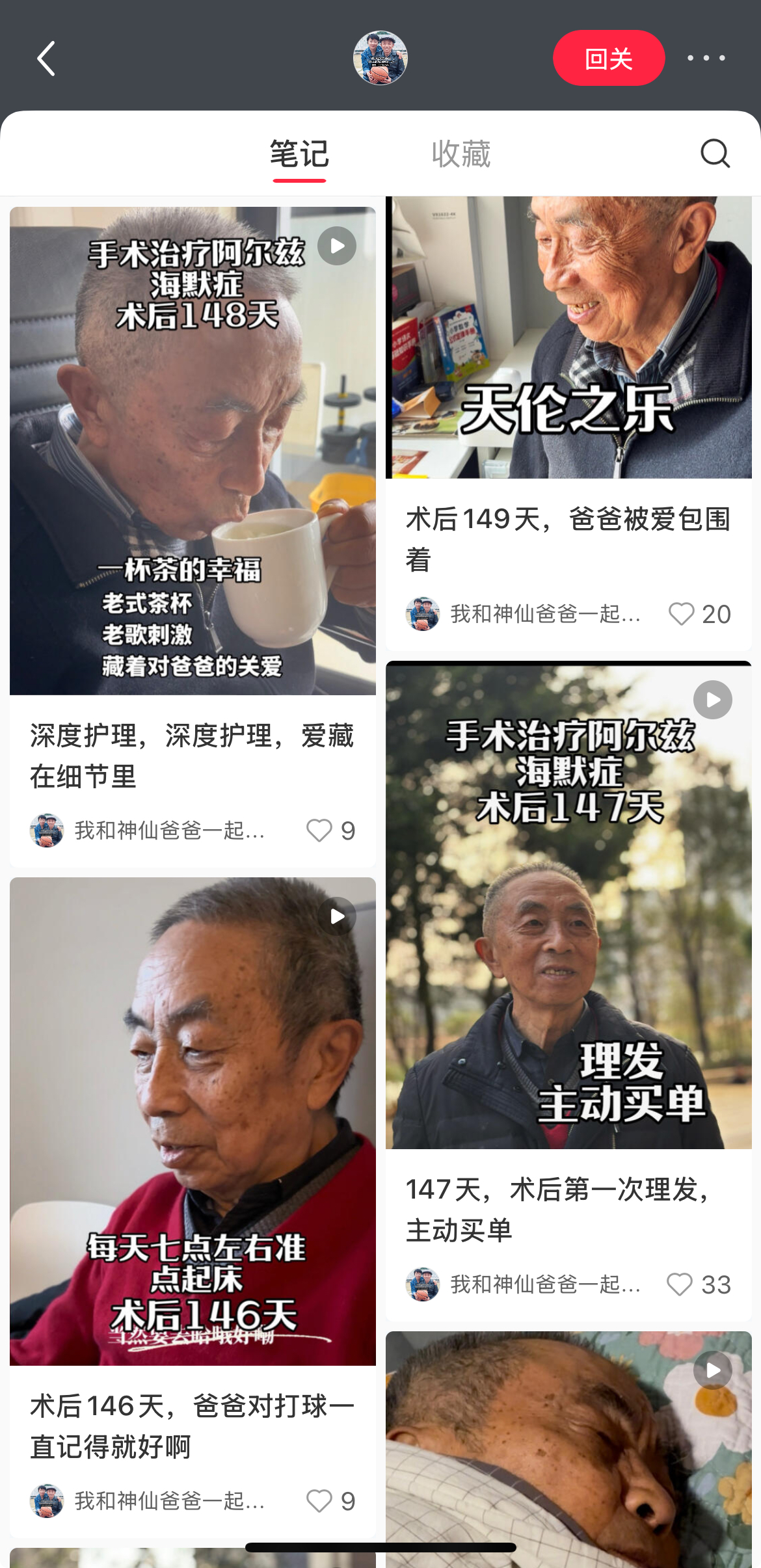Open the 术后147天 理发主动买单 video note

[568, 905]
